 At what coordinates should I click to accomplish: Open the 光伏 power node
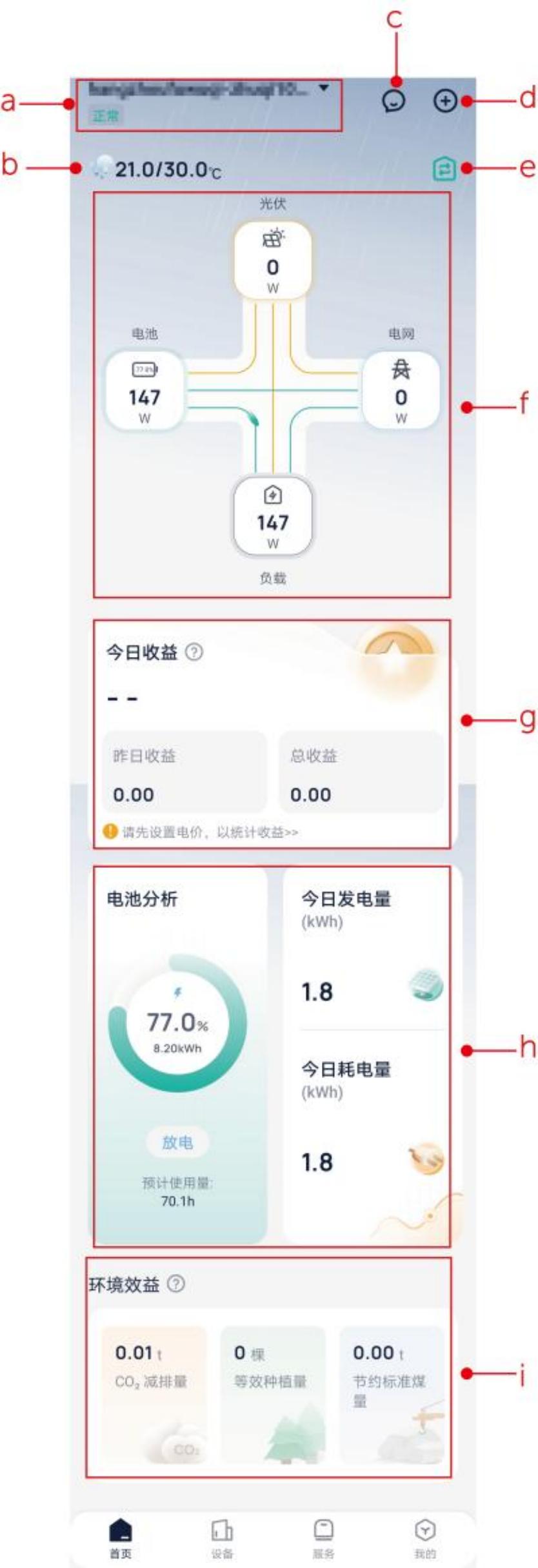point(273,261)
